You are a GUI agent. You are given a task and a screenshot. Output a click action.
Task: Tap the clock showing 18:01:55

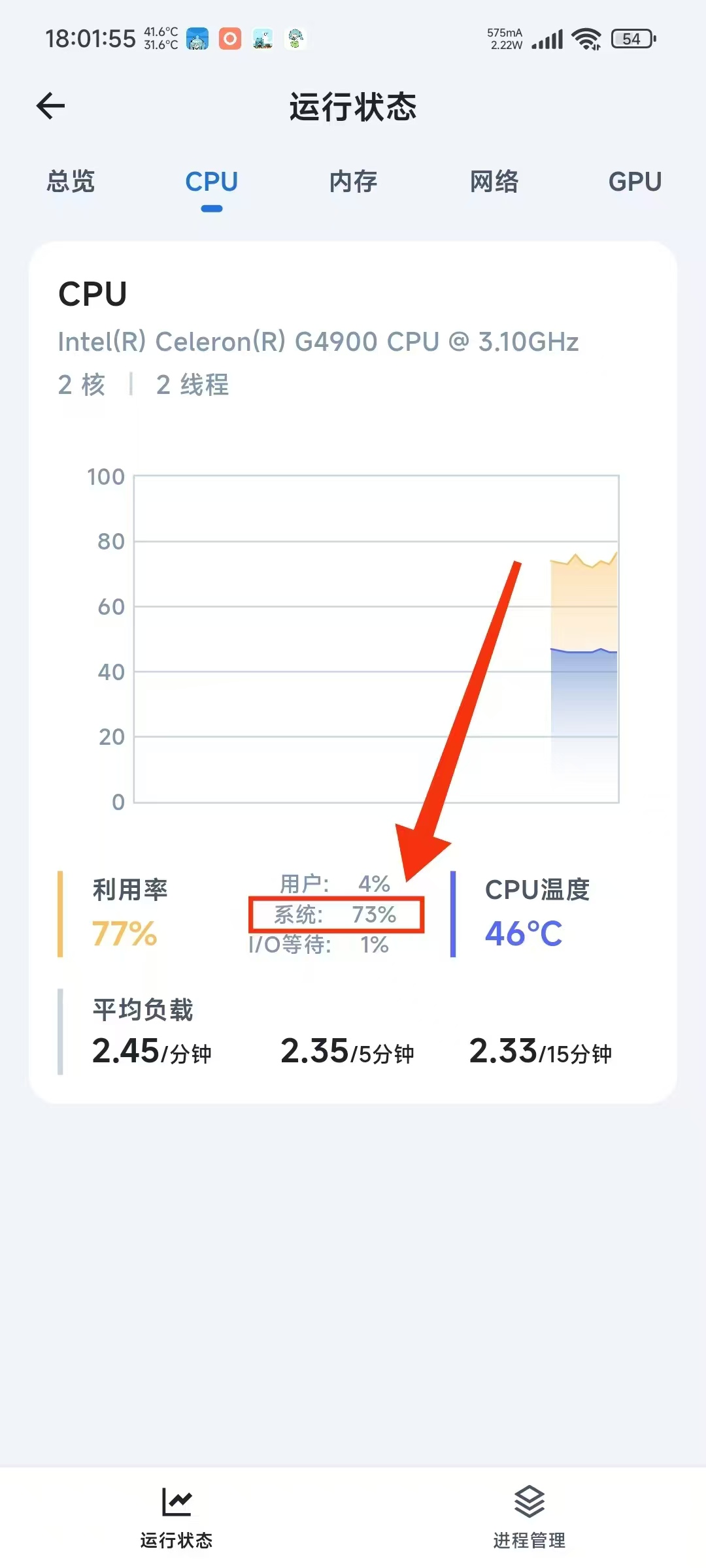pyautogui.click(x=92, y=38)
